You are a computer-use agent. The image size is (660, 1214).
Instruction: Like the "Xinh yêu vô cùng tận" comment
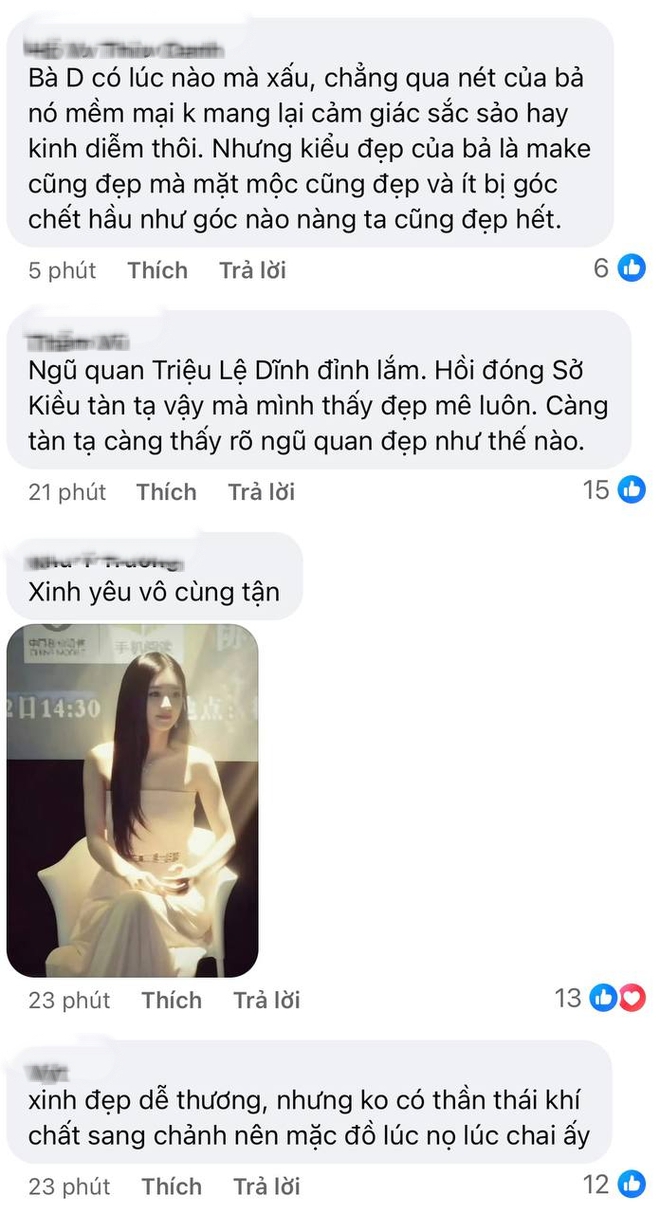coord(171,1000)
